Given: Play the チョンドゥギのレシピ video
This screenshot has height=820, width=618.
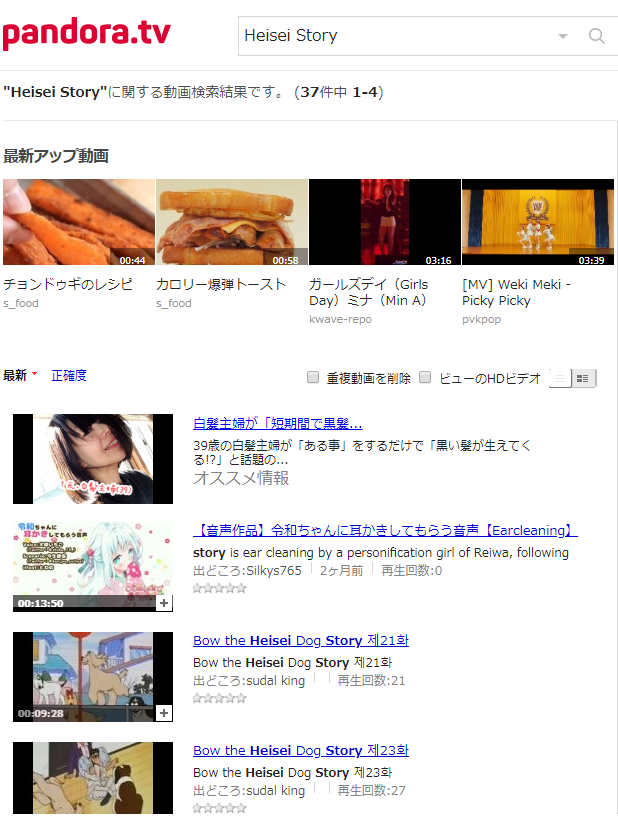Looking at the screenshot, I should pos(79,222).
